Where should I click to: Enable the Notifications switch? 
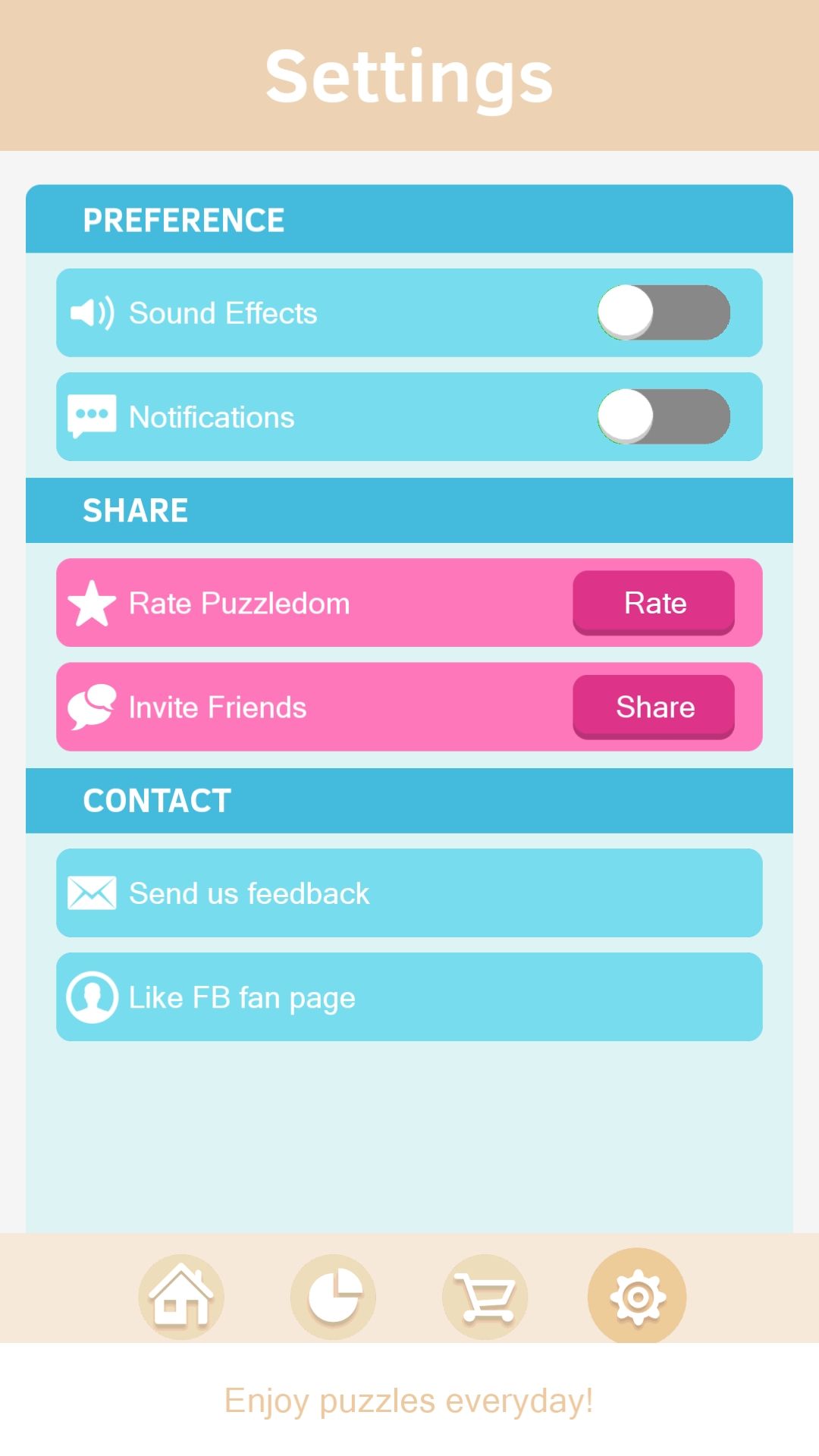point(664,416)
